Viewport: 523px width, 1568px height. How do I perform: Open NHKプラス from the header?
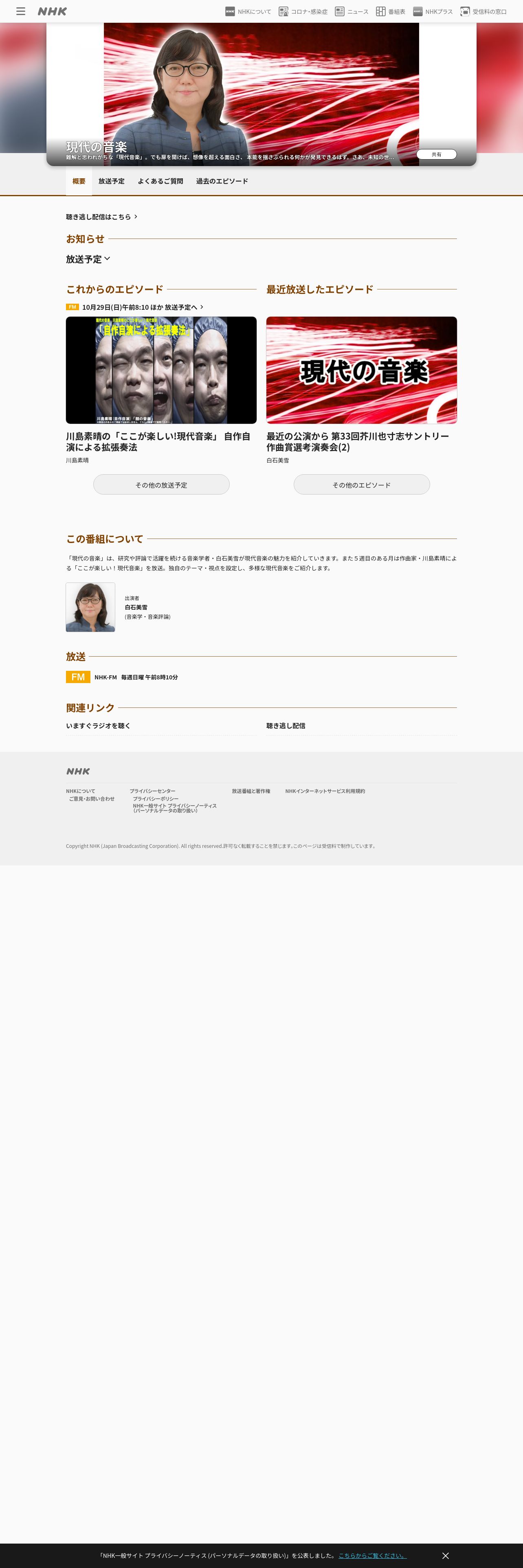click(432, 11)
